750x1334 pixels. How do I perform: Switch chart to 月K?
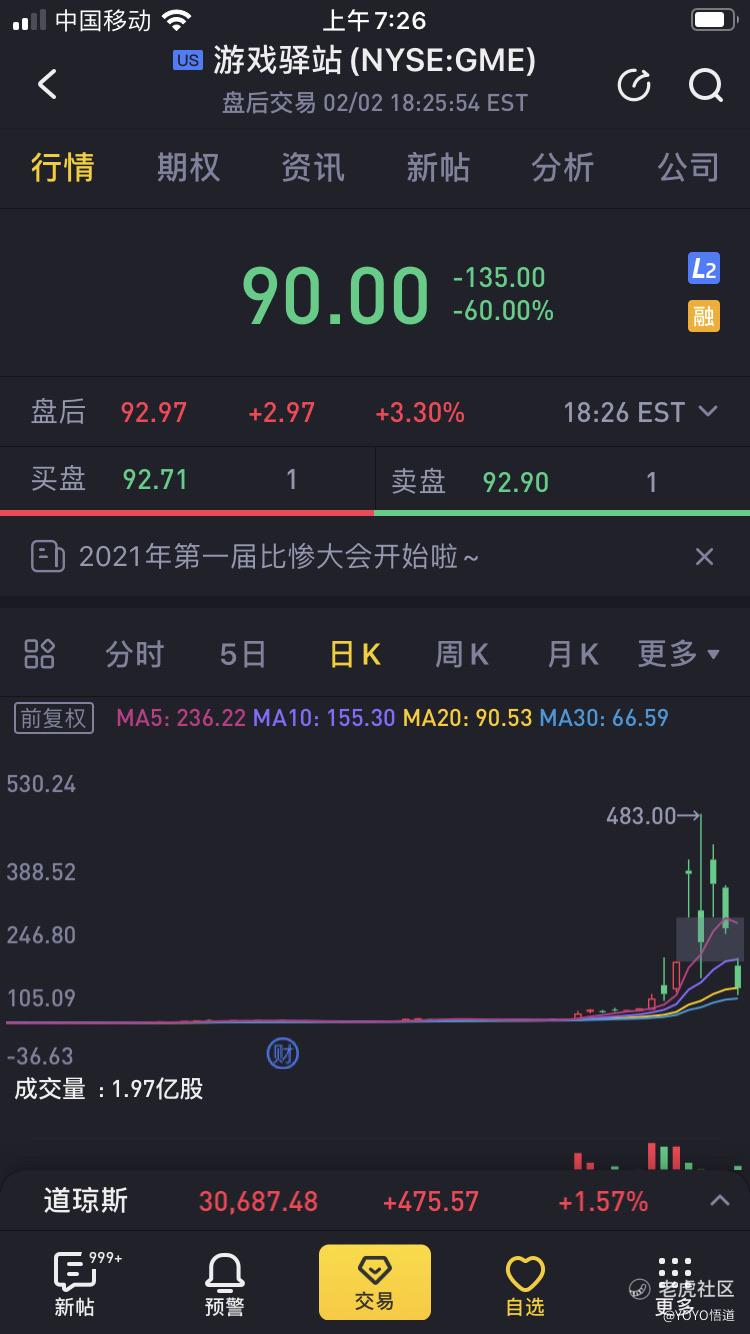click(x=573, y=655)
